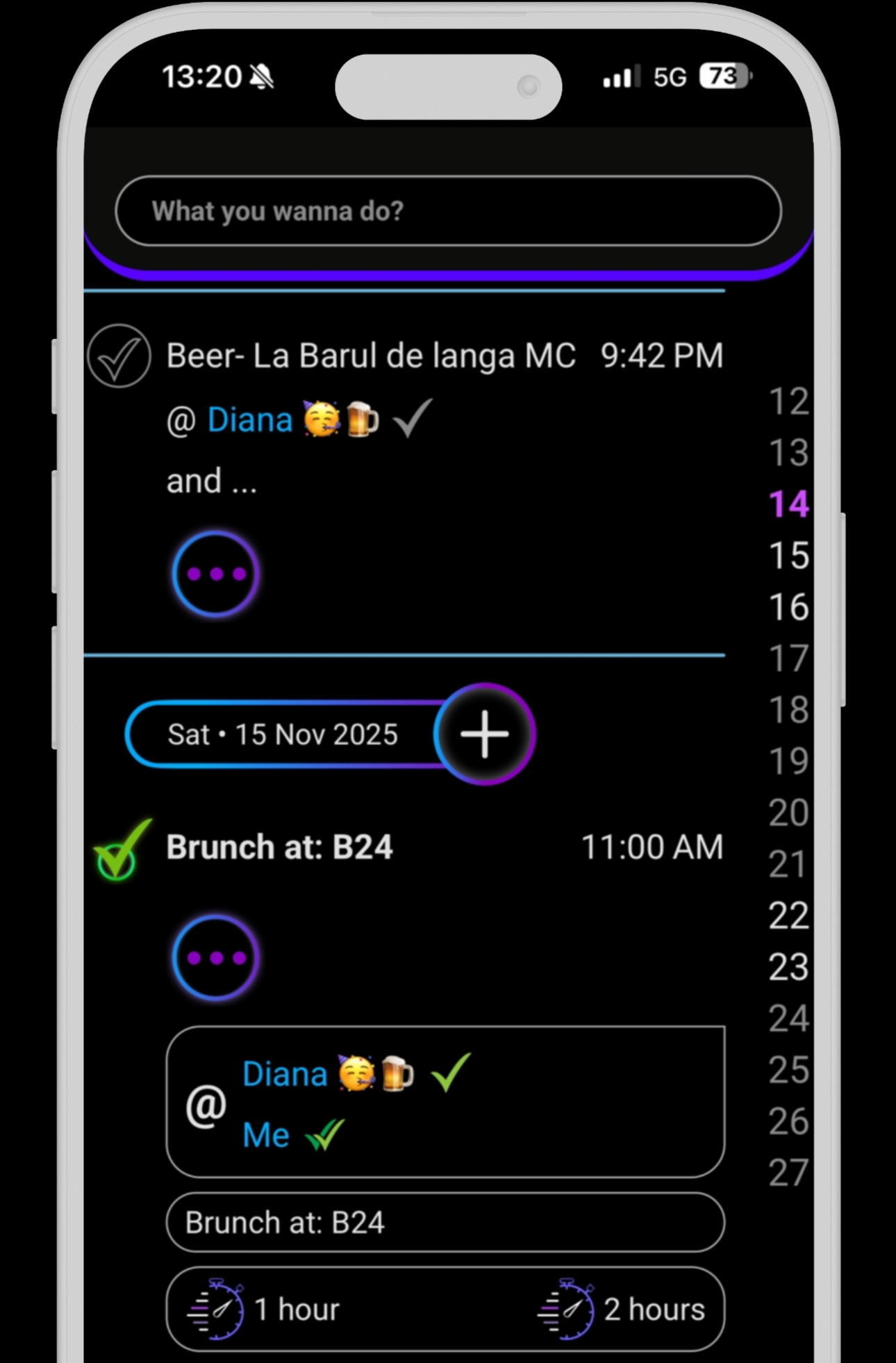This screenshot has width=896, height=1363.
Task: Jump to day 23 in the date strip
Action: [789, 967]
